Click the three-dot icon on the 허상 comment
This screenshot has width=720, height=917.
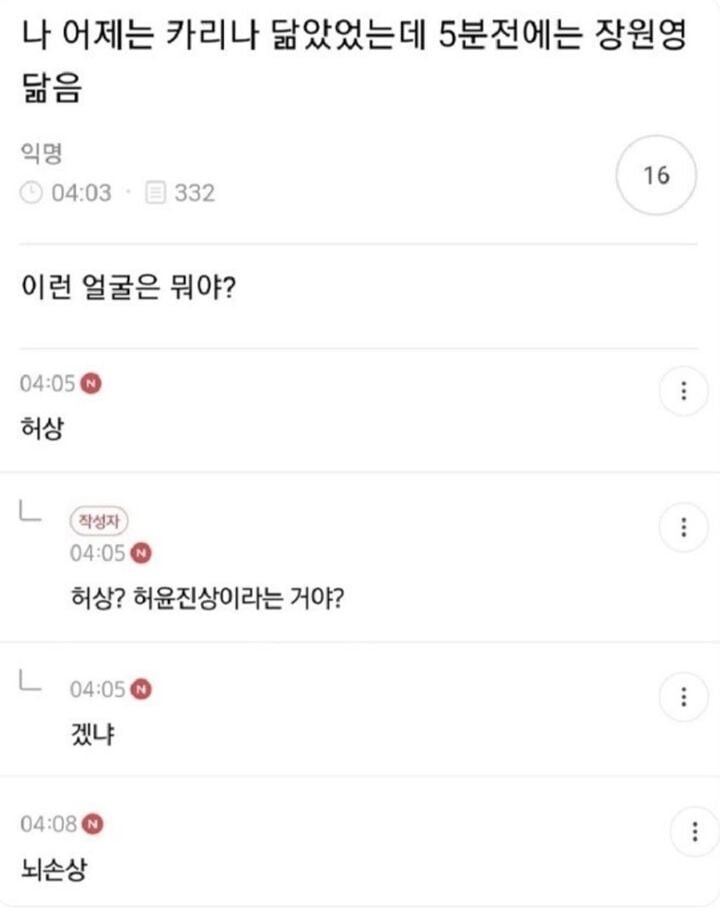[x=683, y=392]
